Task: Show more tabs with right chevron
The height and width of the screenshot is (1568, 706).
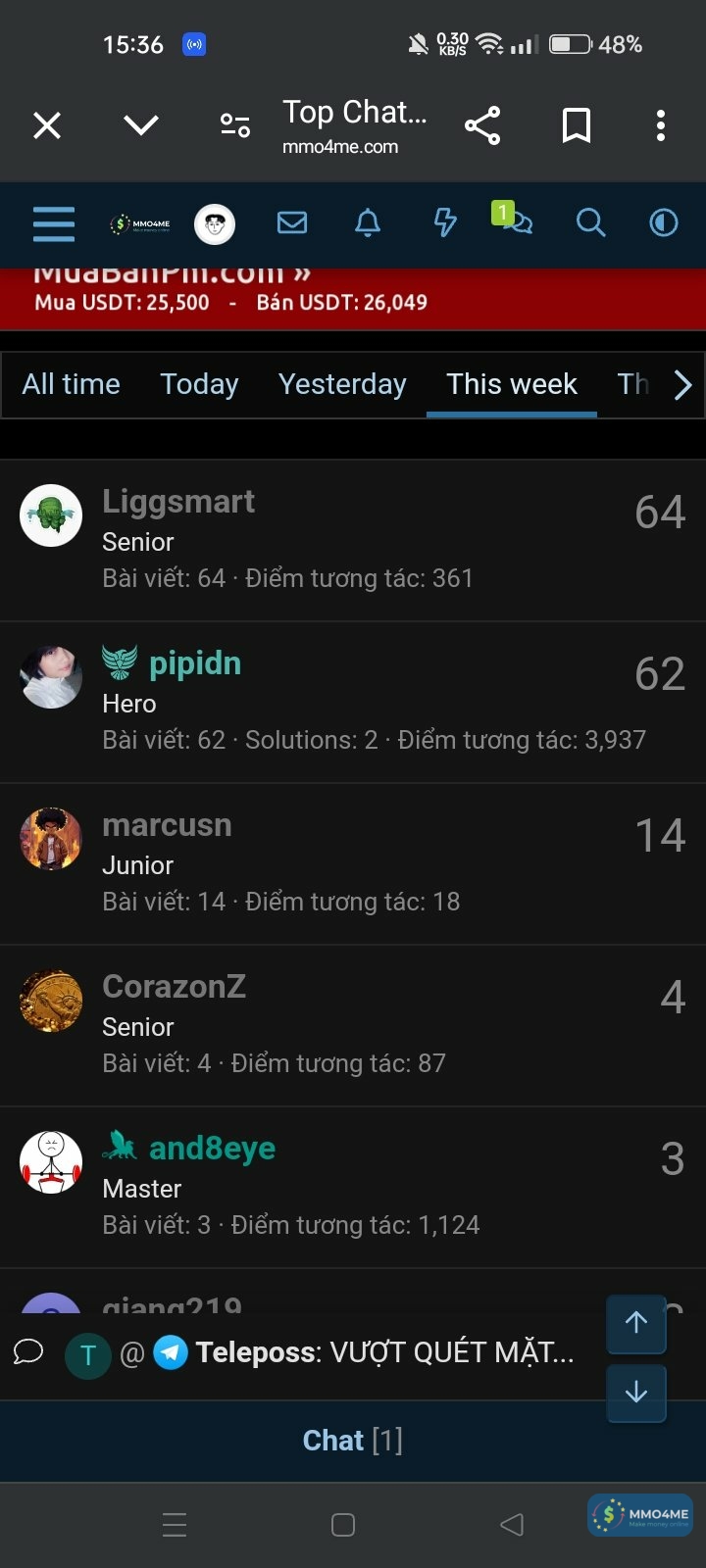Action: (x=682, y=385)
